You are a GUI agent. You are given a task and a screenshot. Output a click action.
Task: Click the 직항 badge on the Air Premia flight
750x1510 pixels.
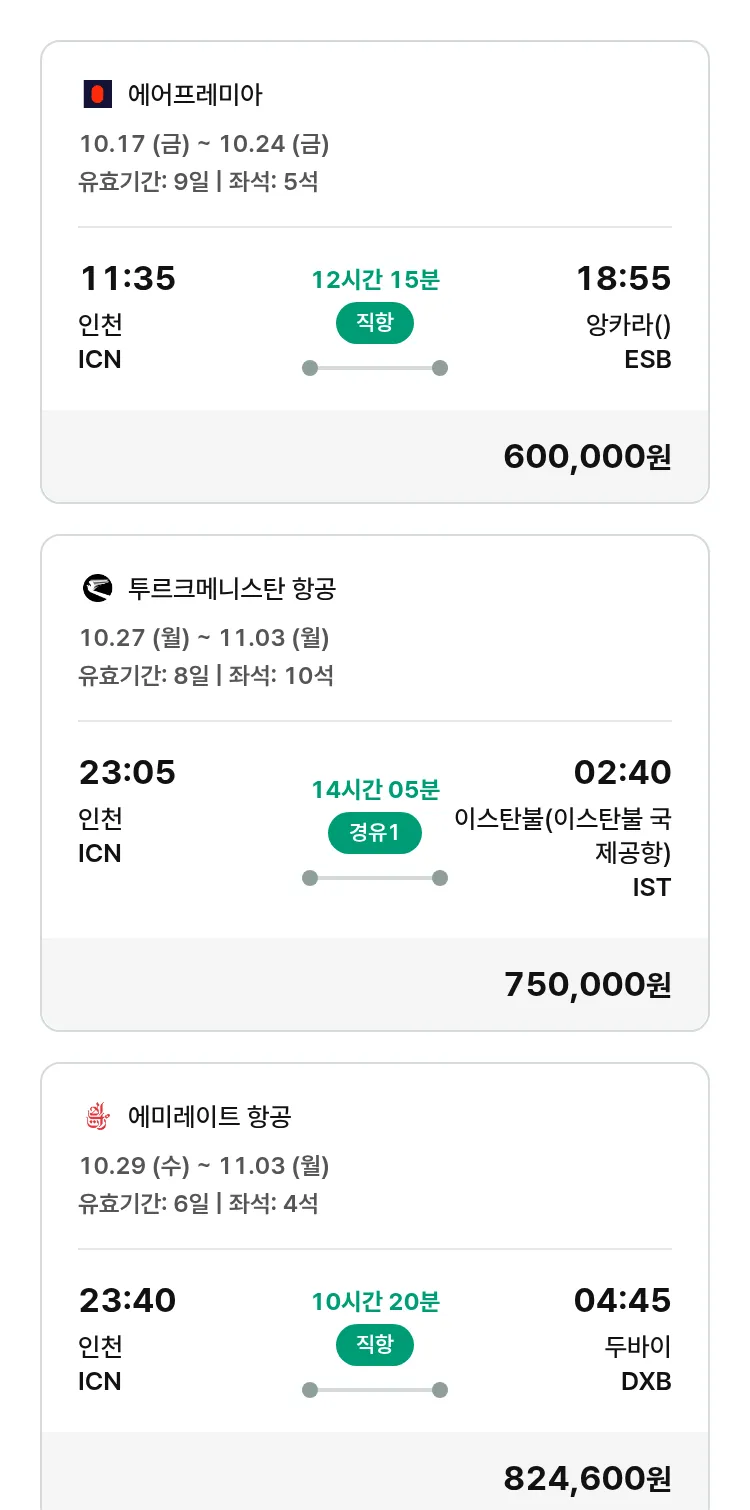point(374,324)
